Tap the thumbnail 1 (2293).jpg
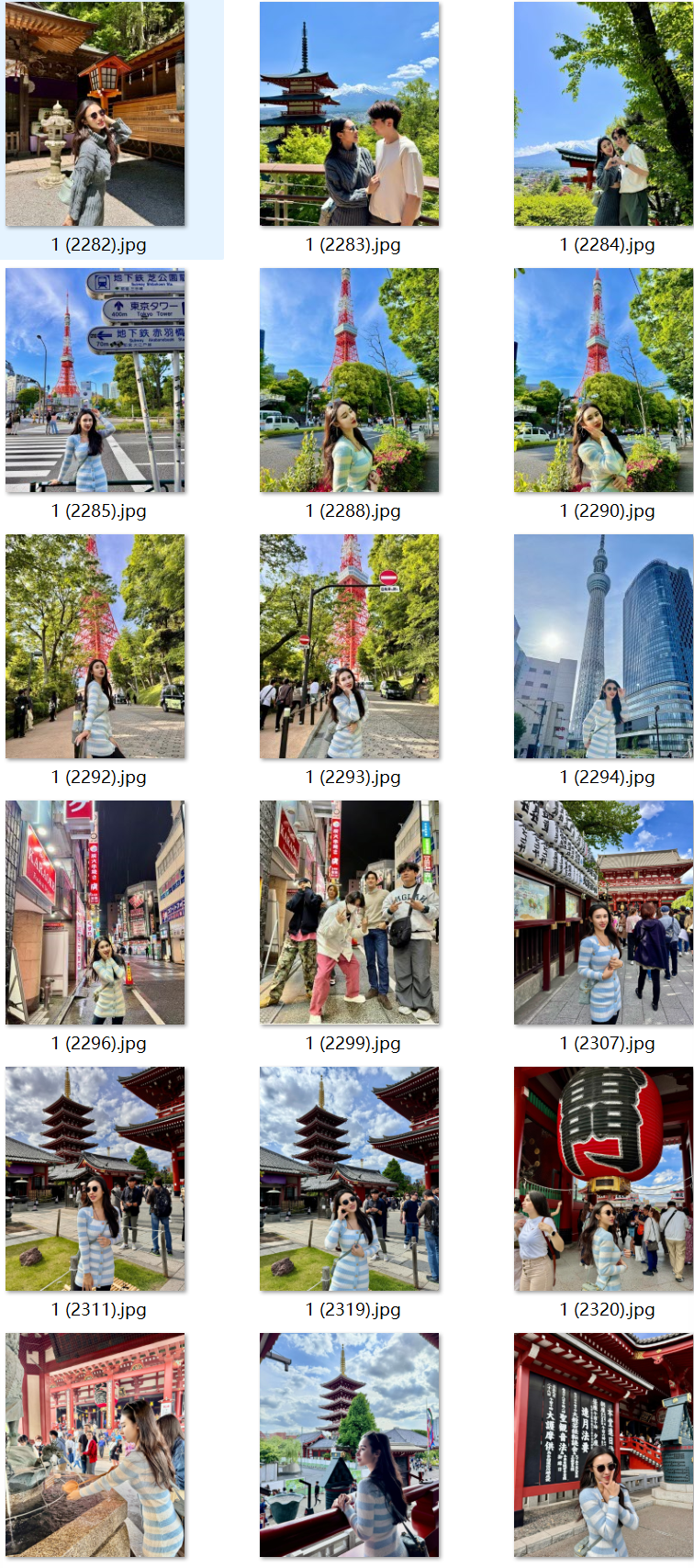The width and height of the screenshot is (694, 1568). coord(349,647)
